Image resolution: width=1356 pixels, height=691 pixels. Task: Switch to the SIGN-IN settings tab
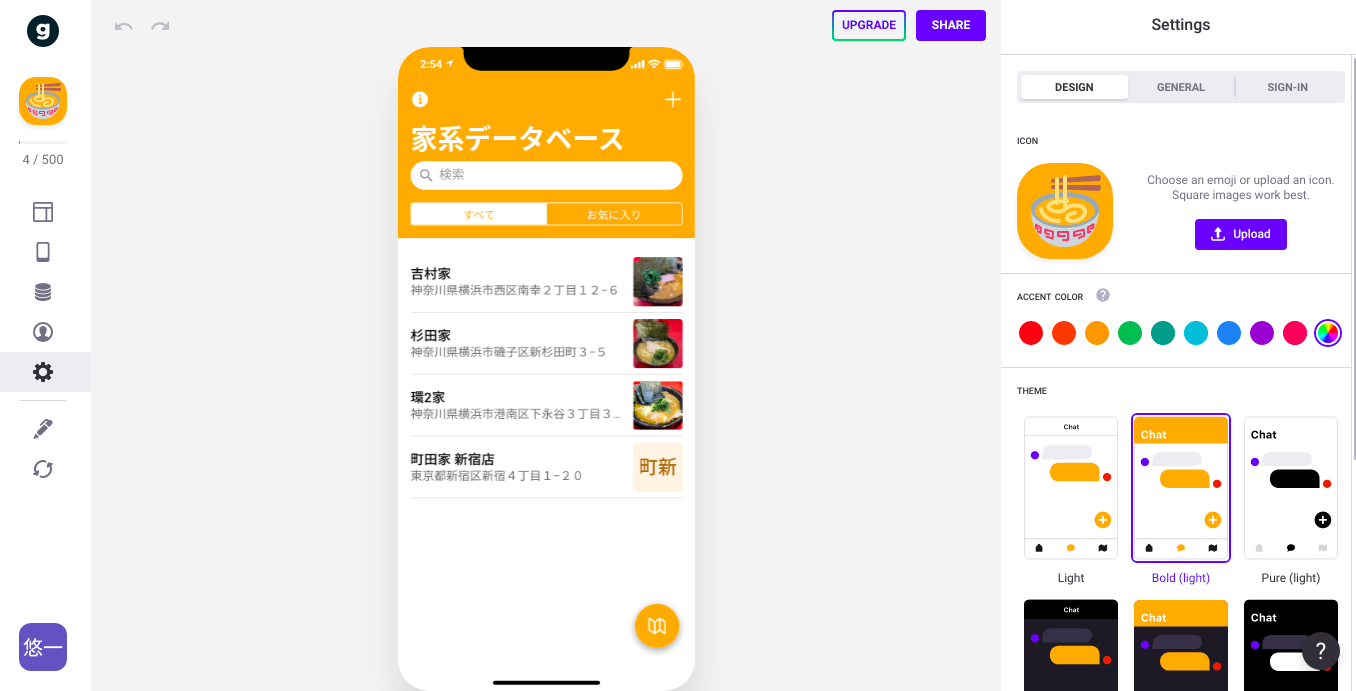click(x=1287, y=87)
